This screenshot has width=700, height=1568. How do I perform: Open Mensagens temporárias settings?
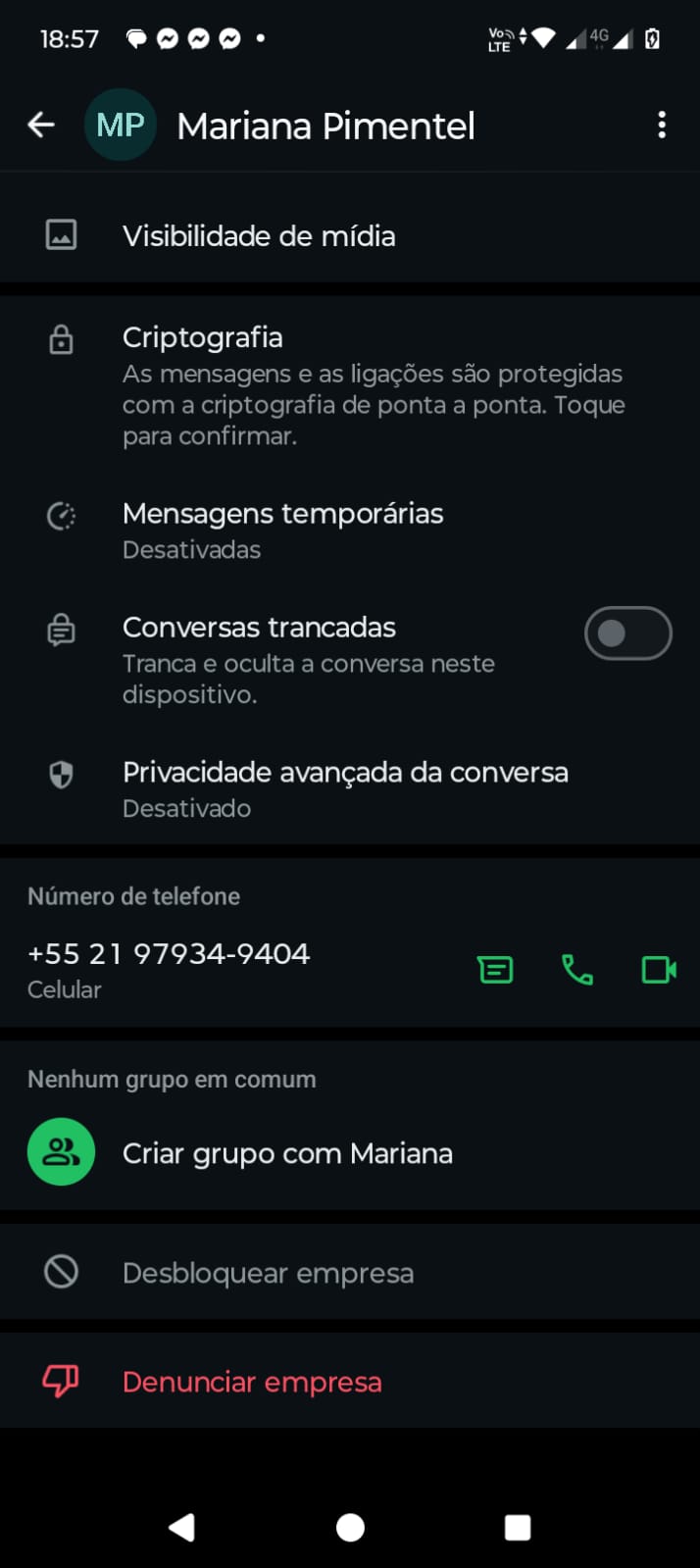pyautogui.click(x=282, y=530)
